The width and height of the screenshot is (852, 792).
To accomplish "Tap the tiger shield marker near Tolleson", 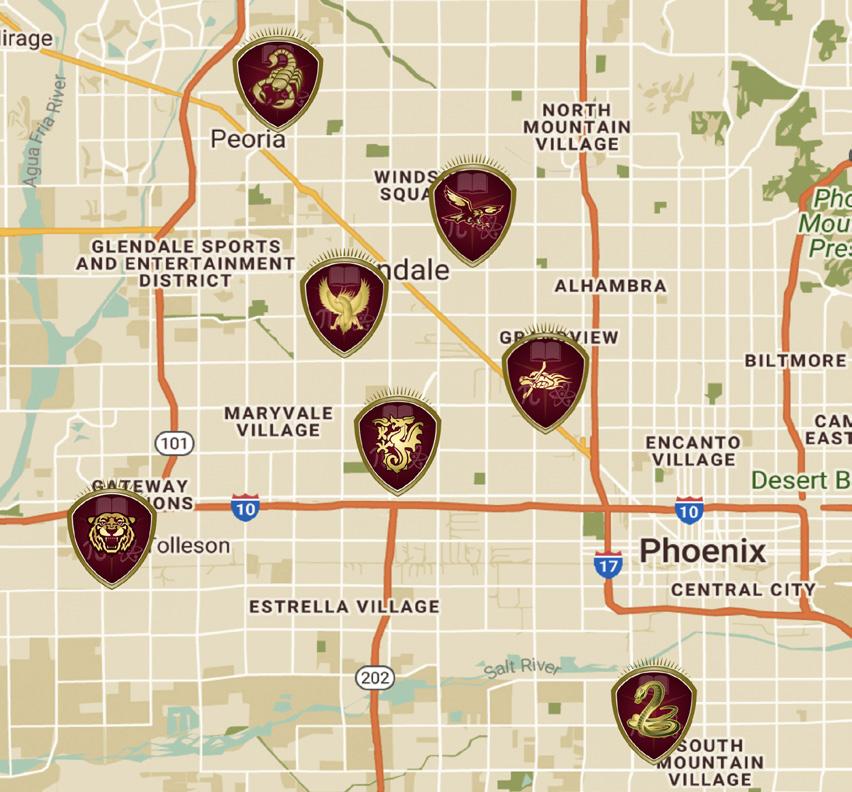I will pyautogui.click(x=112, y=536).
